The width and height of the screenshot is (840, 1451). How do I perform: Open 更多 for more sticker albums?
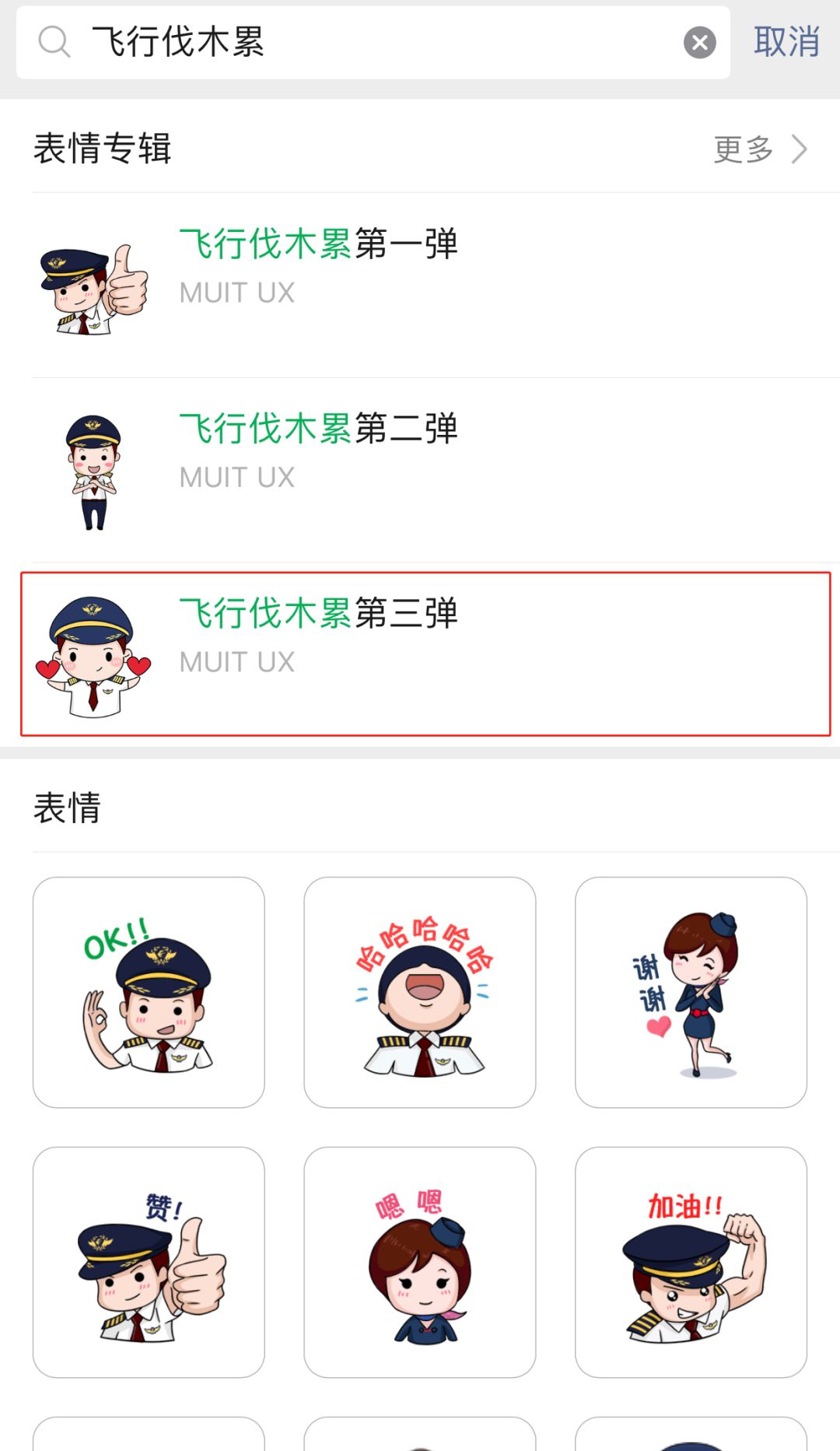(761, 149)
